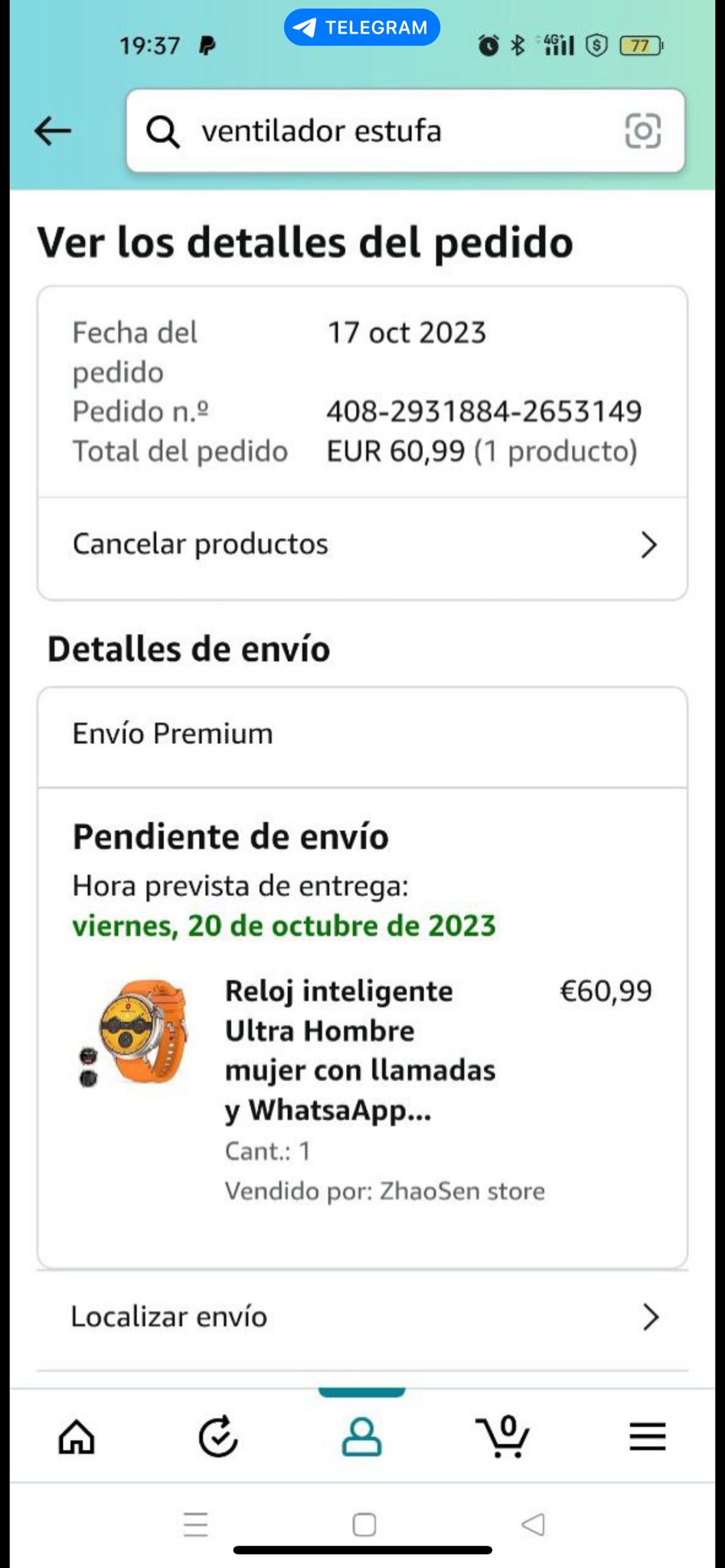
Task: Open the hamburger menu tab
Action: (648, 1437)
